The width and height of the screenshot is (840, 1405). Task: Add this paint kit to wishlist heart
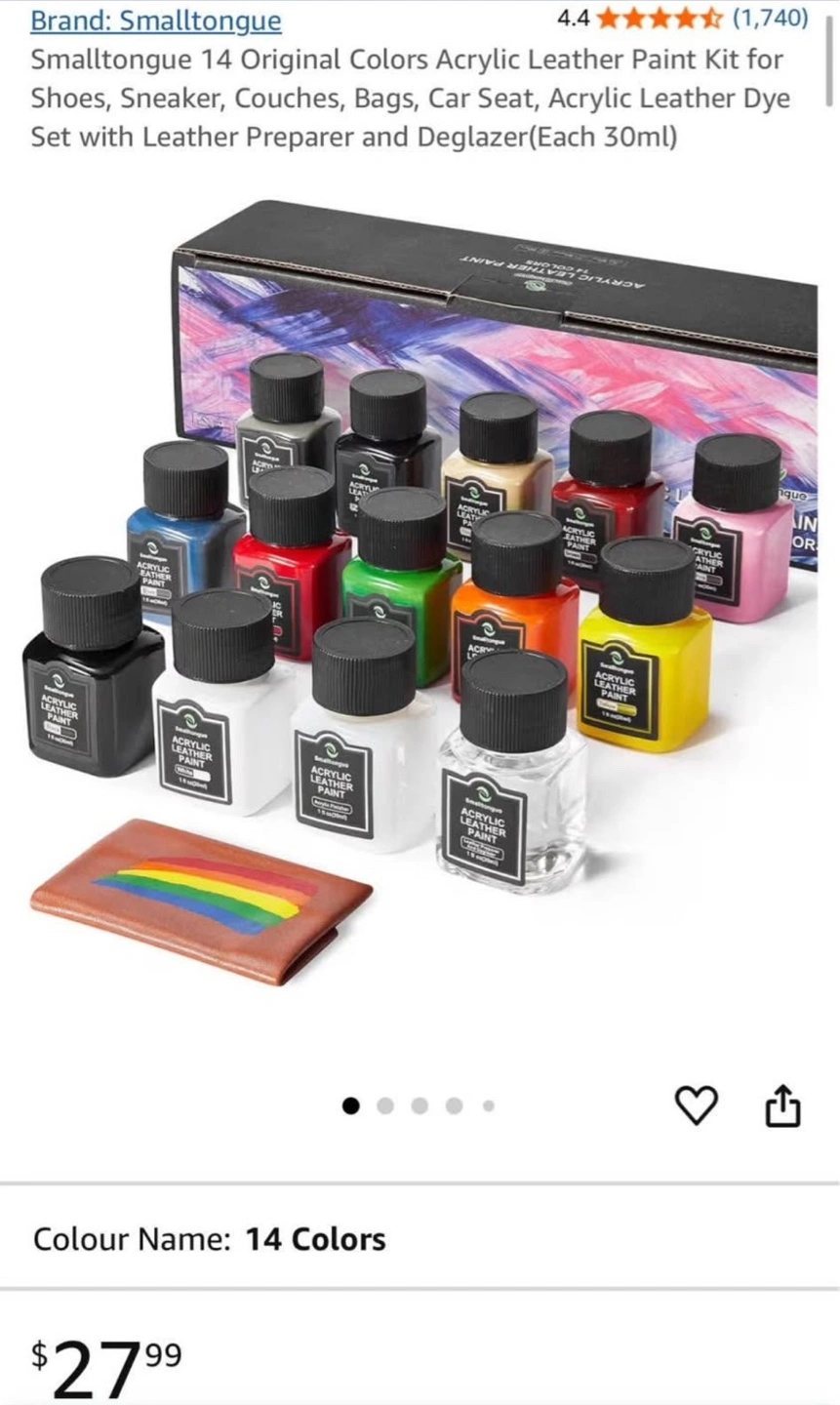(x=697, y=1105)
